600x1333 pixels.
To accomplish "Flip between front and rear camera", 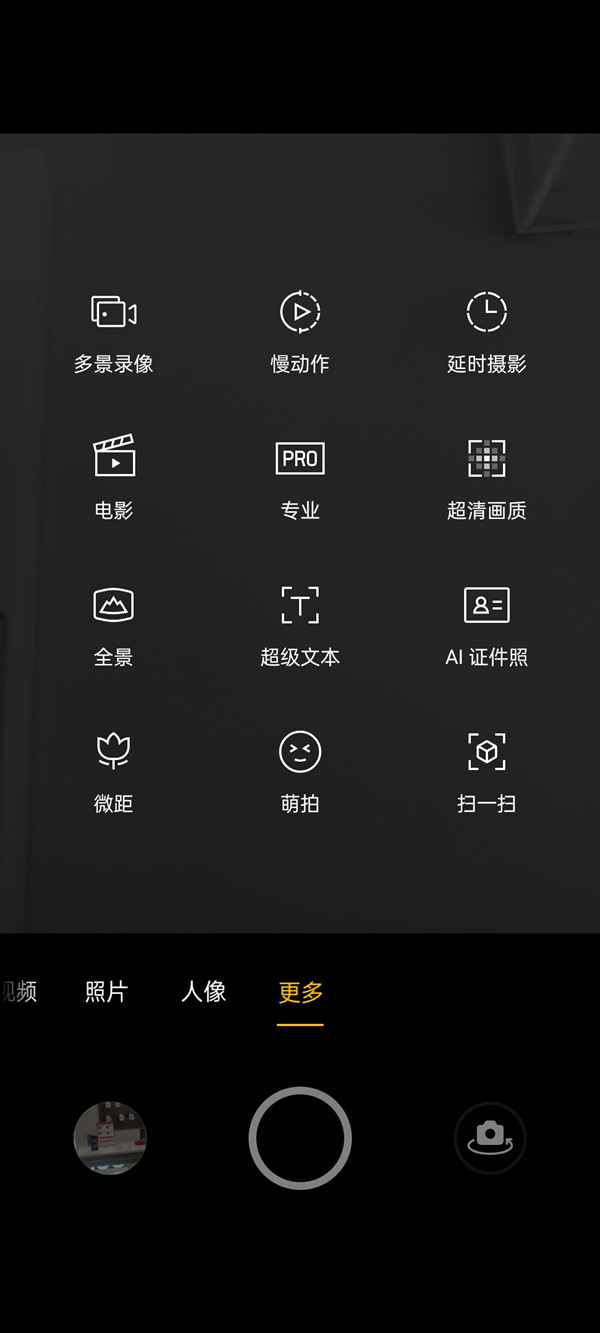I will [490, 1138].
